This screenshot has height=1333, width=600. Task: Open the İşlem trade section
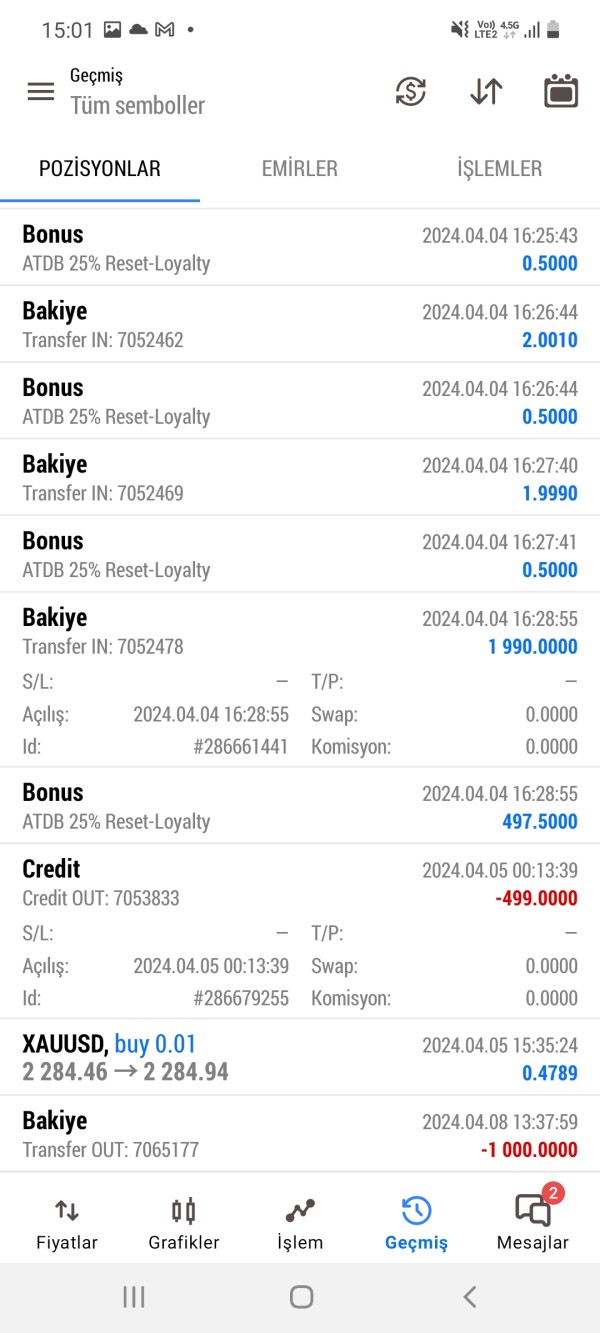click(x=300, y=1223)
